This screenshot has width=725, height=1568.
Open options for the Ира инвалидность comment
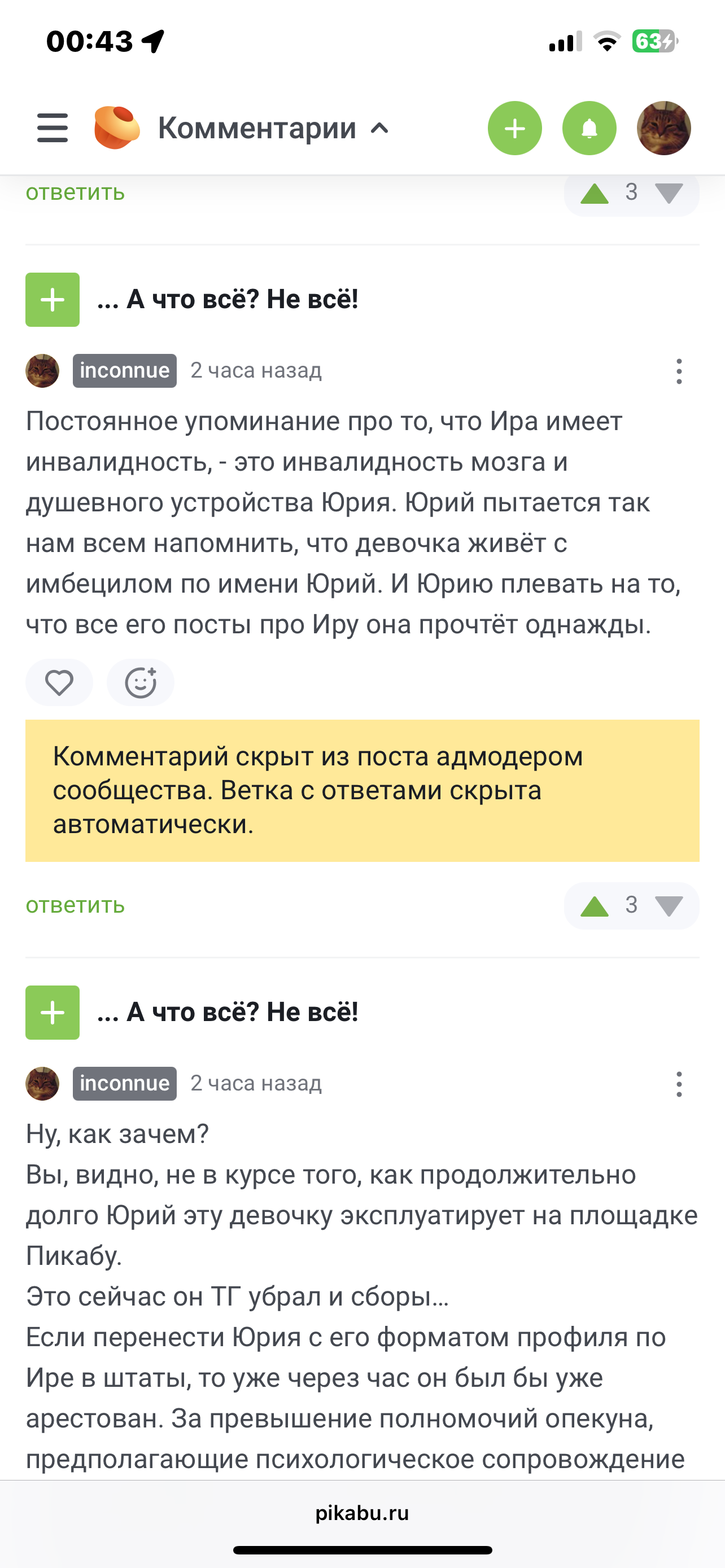tap(679, 371)
